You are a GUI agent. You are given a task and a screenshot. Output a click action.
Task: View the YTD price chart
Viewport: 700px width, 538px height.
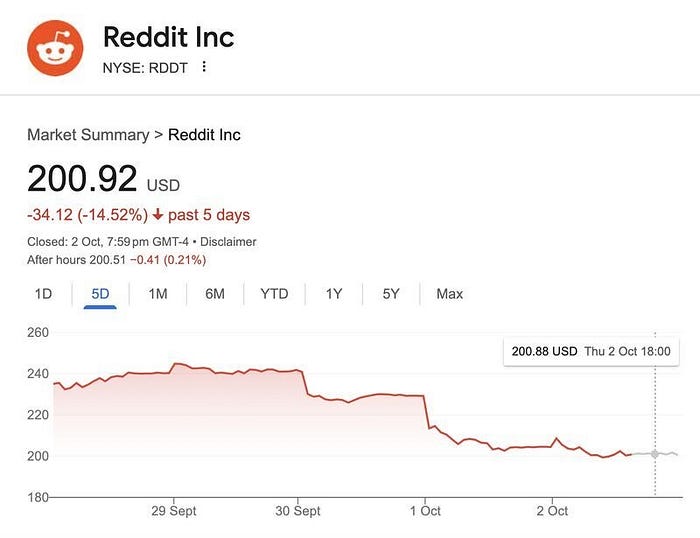pyautogui.click(x=274, y=294)
